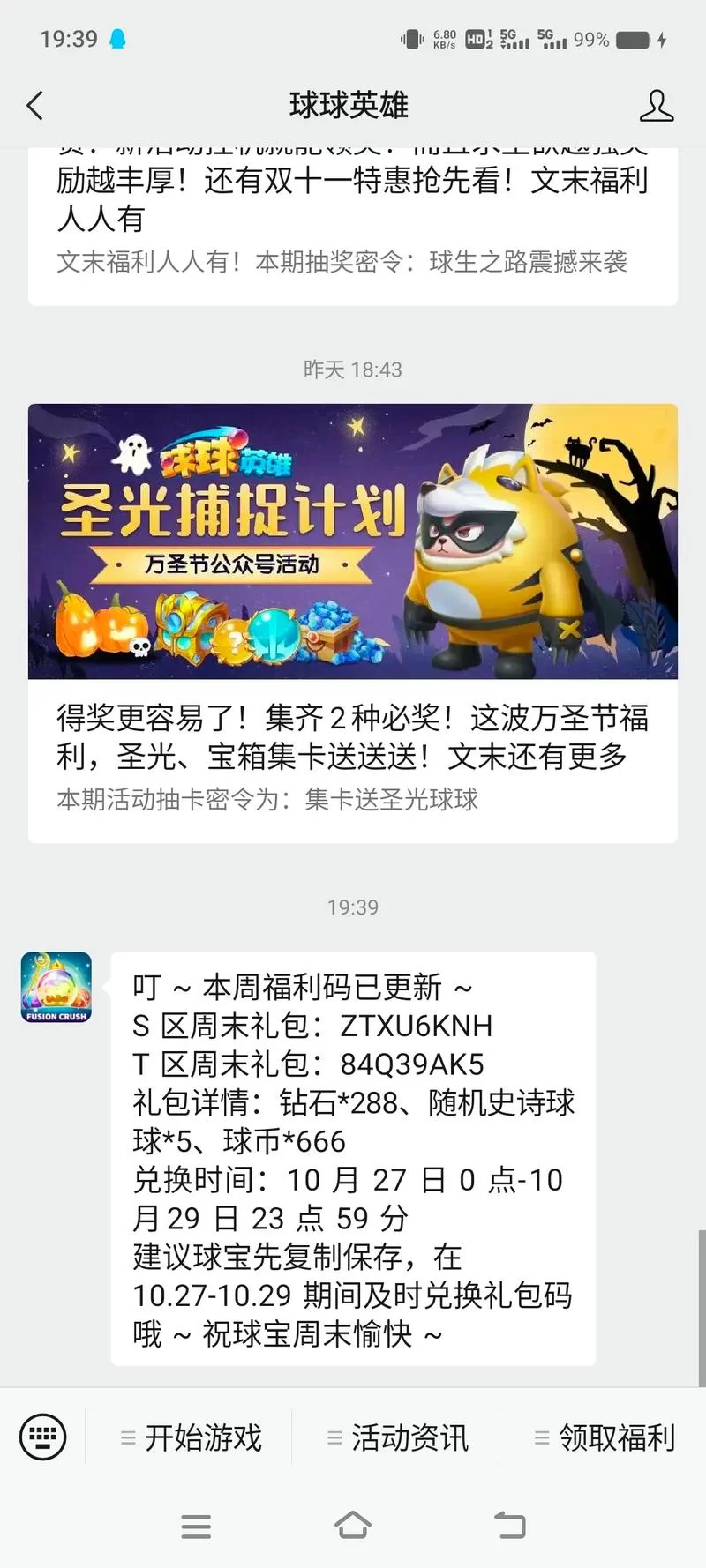Tap the back arrow to leave the chat
This screenshot has width=706, height=1568.
[34, 104]
